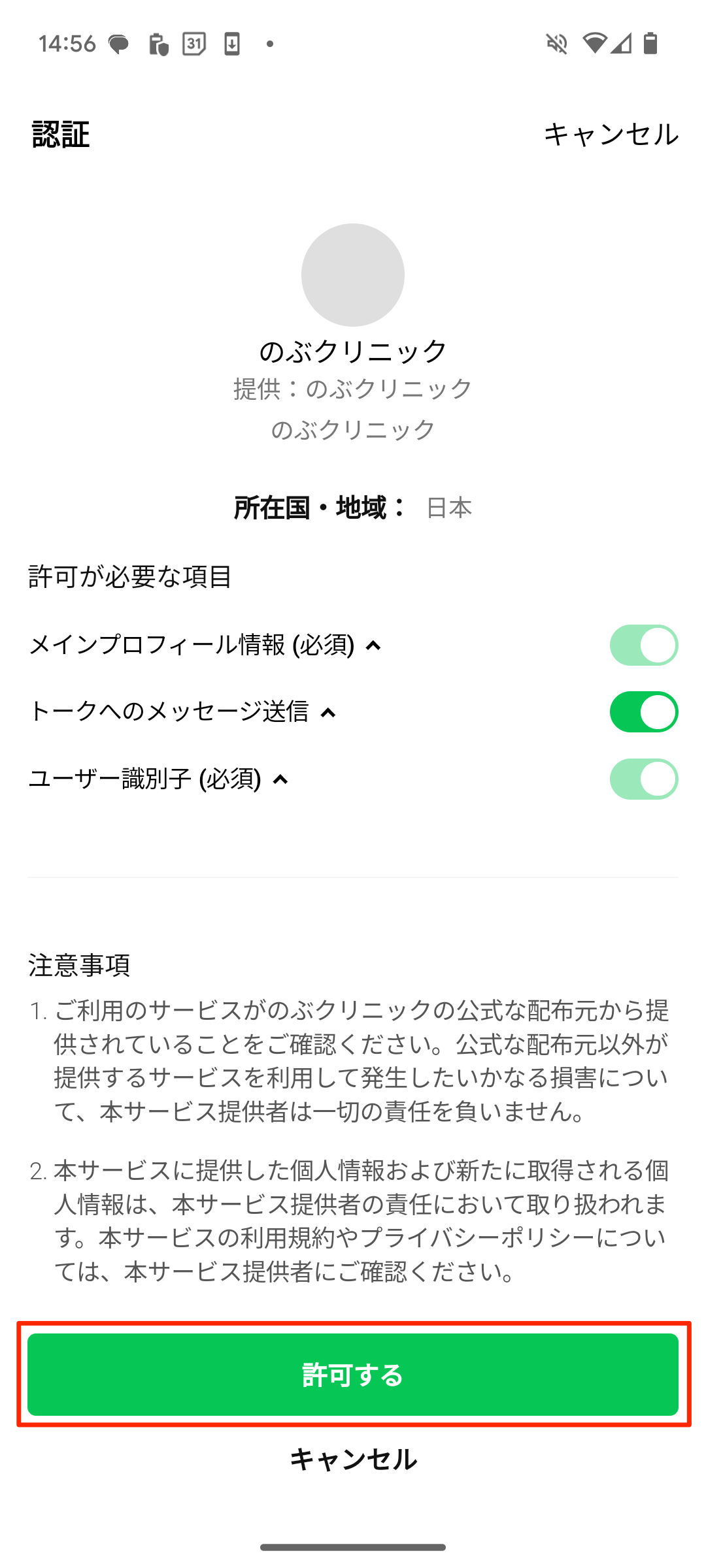Turn off トークへのメッセージ送信 switch

pos(643,712)
